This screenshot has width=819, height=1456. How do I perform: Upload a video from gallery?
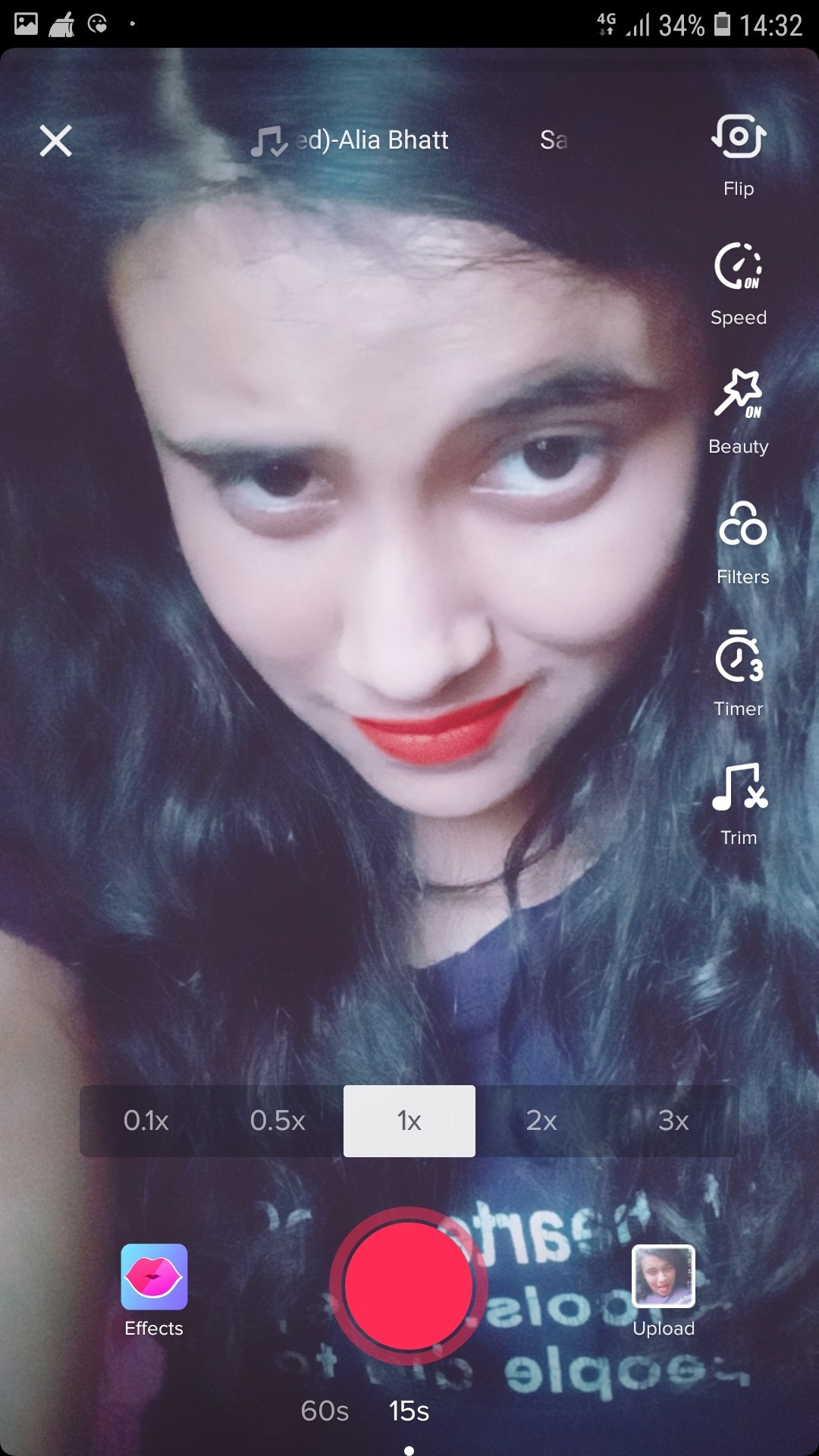pyautogui.click(x=664, y=1289)
